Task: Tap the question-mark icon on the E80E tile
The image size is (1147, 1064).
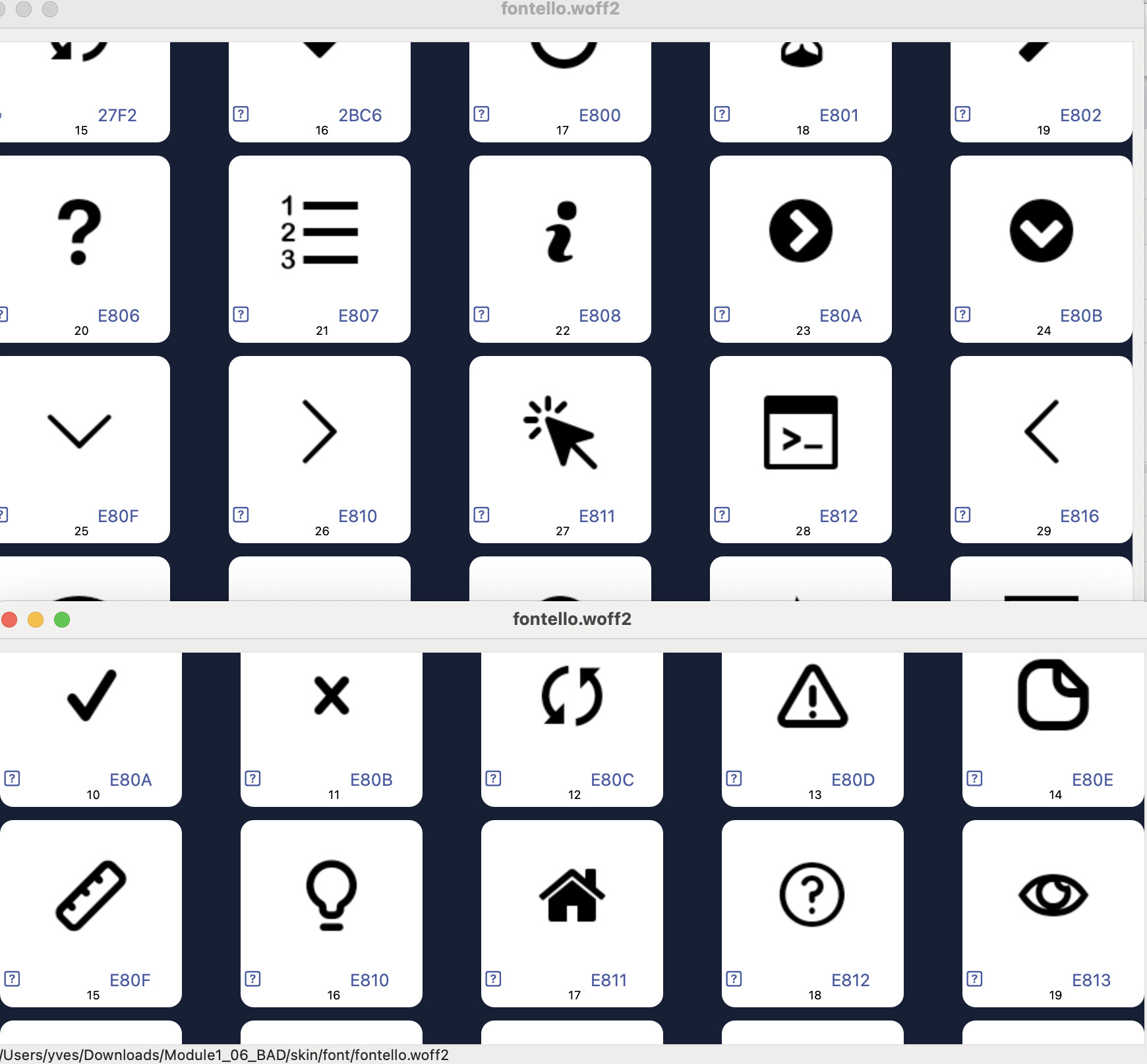Action: pyautogui.click(x=974, y=779)
